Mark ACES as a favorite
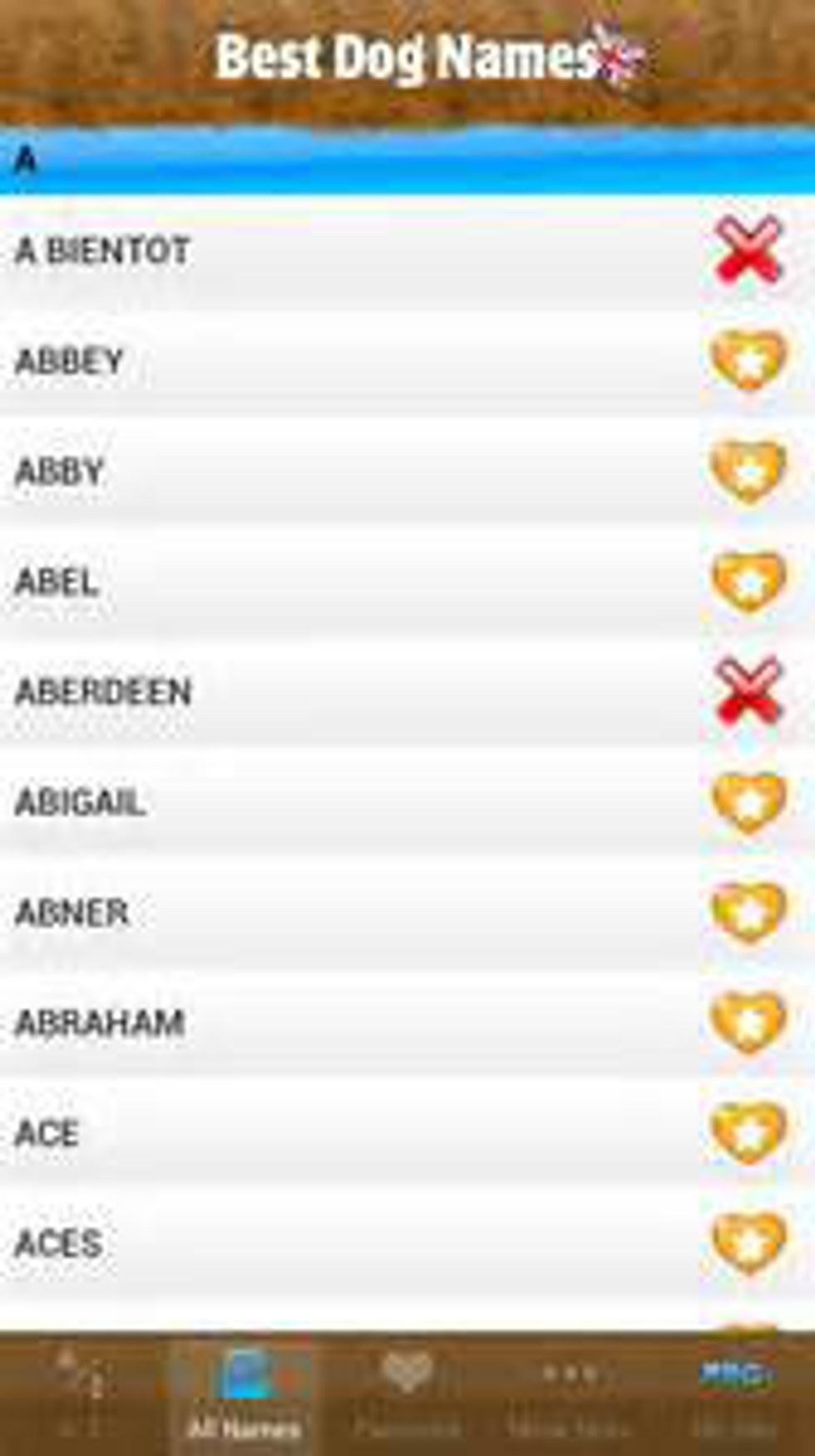 [748, 1242]
